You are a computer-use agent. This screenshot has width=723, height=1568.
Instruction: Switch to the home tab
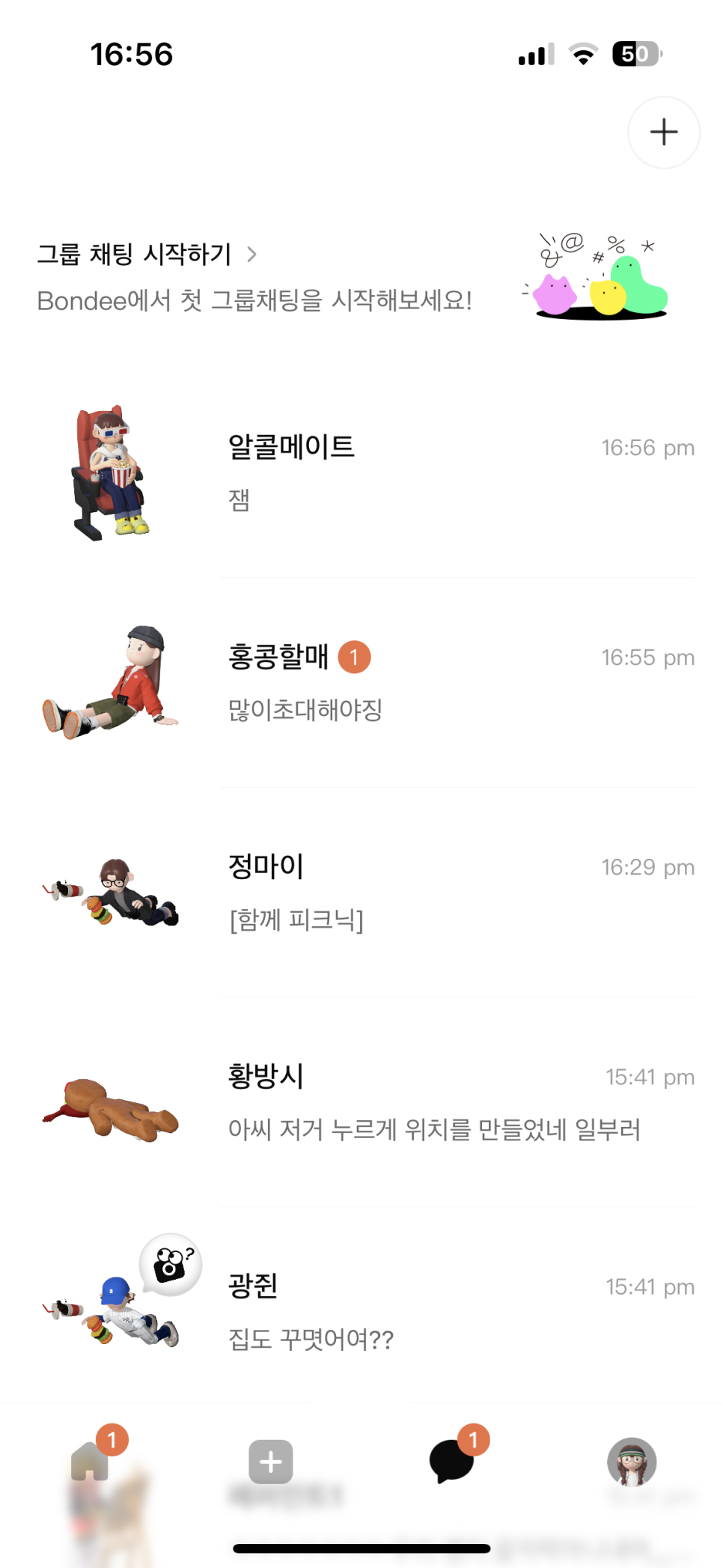pyautogui.click(x=91, y=1462)
